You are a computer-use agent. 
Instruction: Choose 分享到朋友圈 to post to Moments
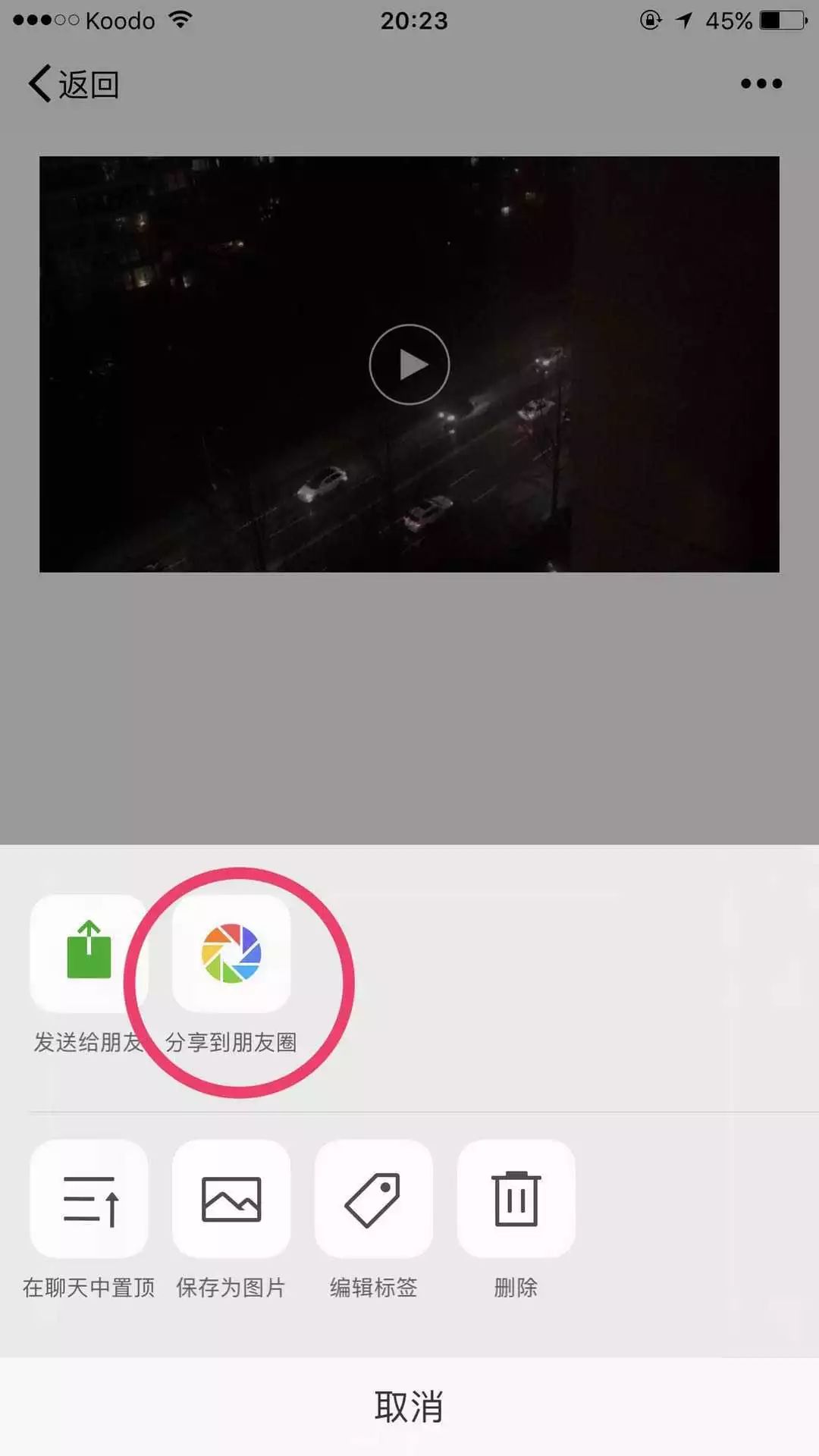coord(231,954)
